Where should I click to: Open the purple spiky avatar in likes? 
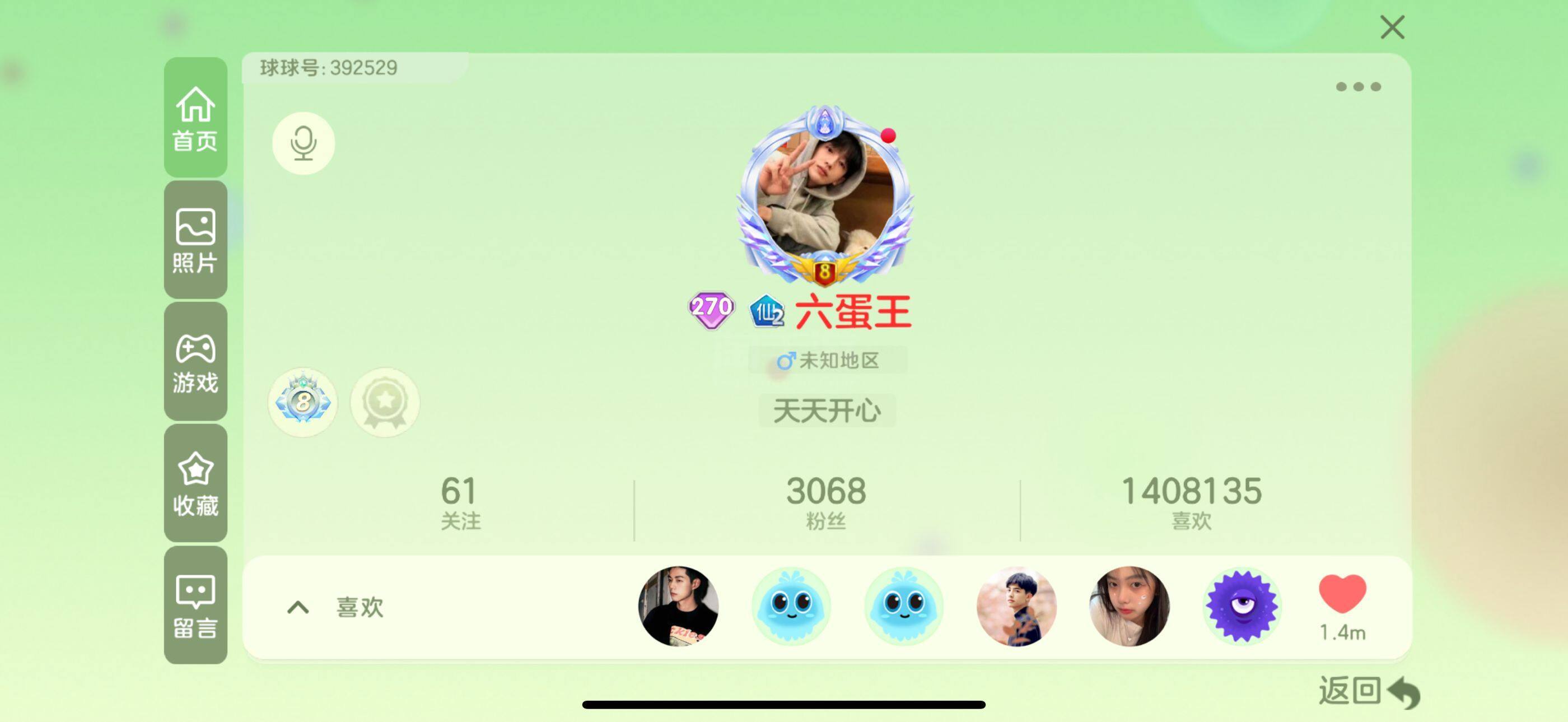point(1242,606)
